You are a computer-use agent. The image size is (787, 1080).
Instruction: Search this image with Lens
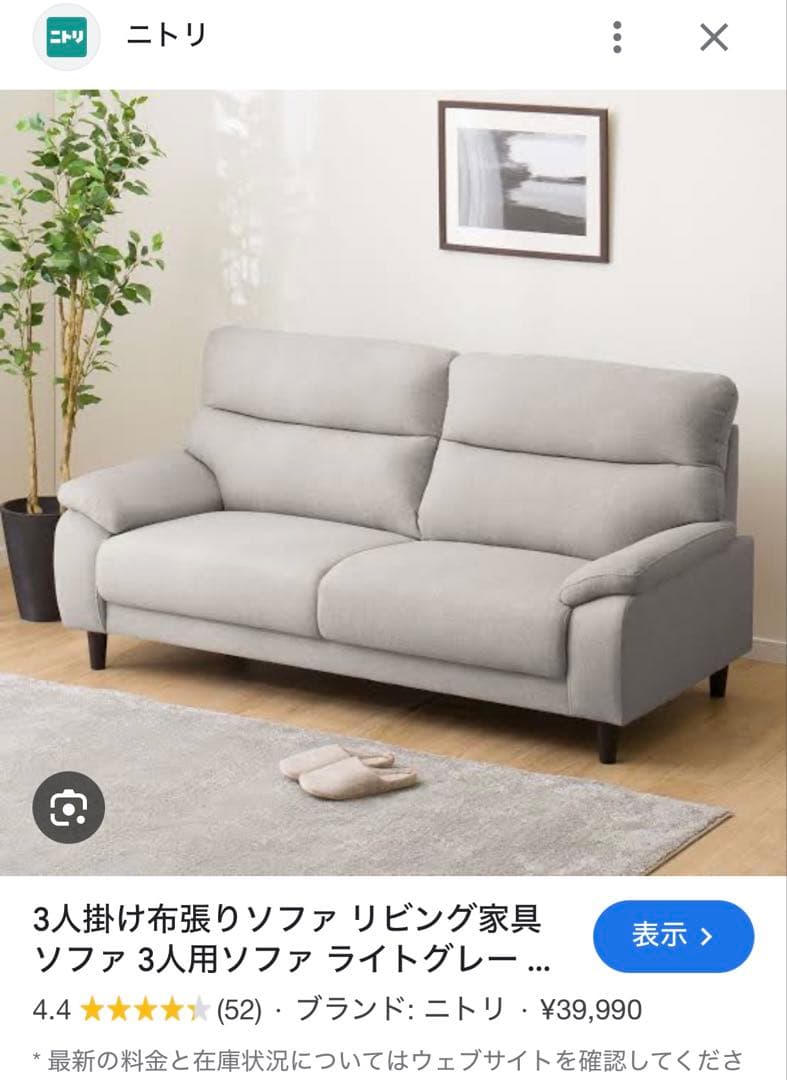(68, 807)
